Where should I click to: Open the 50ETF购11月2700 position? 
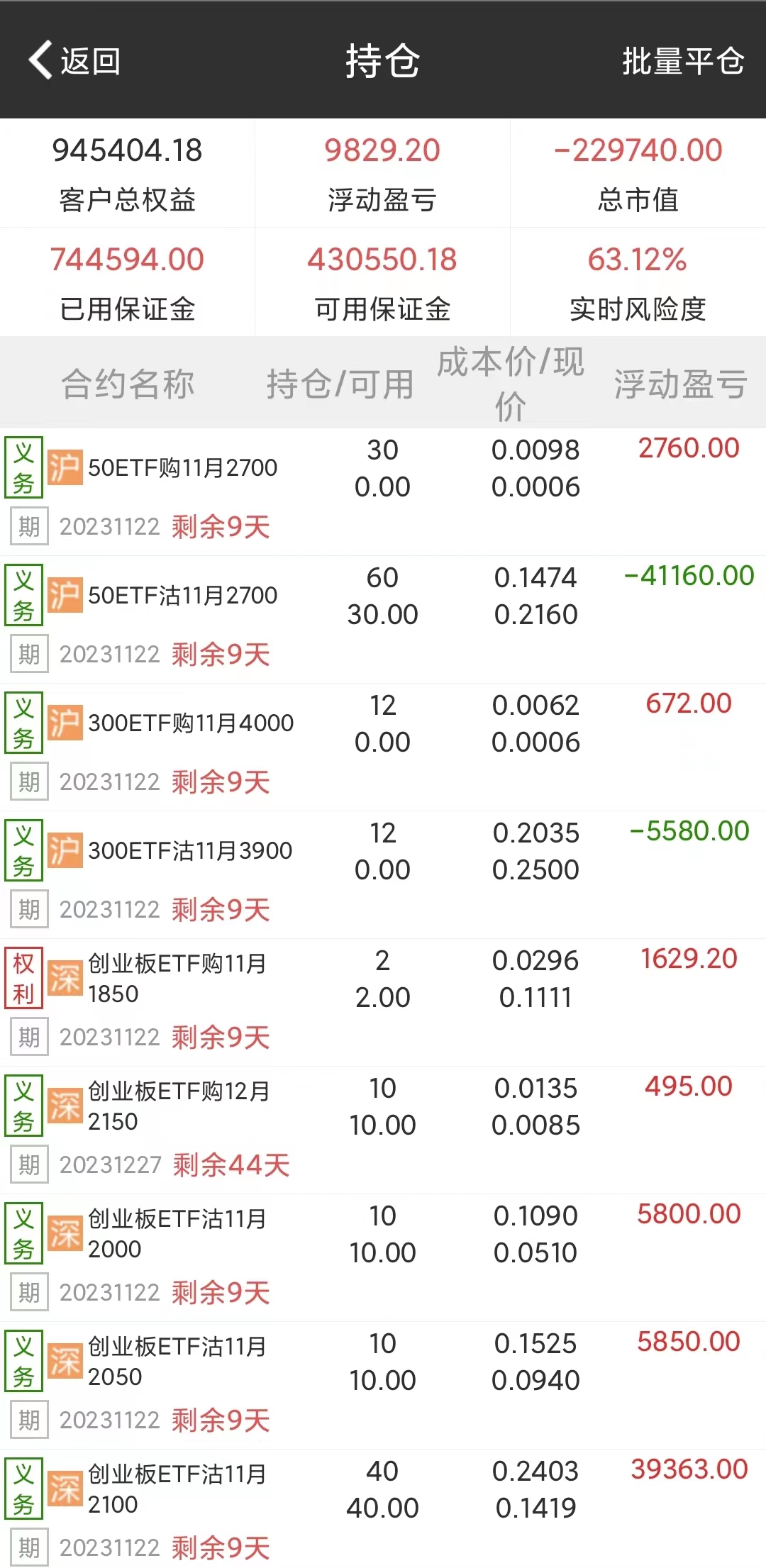(182, 468)
